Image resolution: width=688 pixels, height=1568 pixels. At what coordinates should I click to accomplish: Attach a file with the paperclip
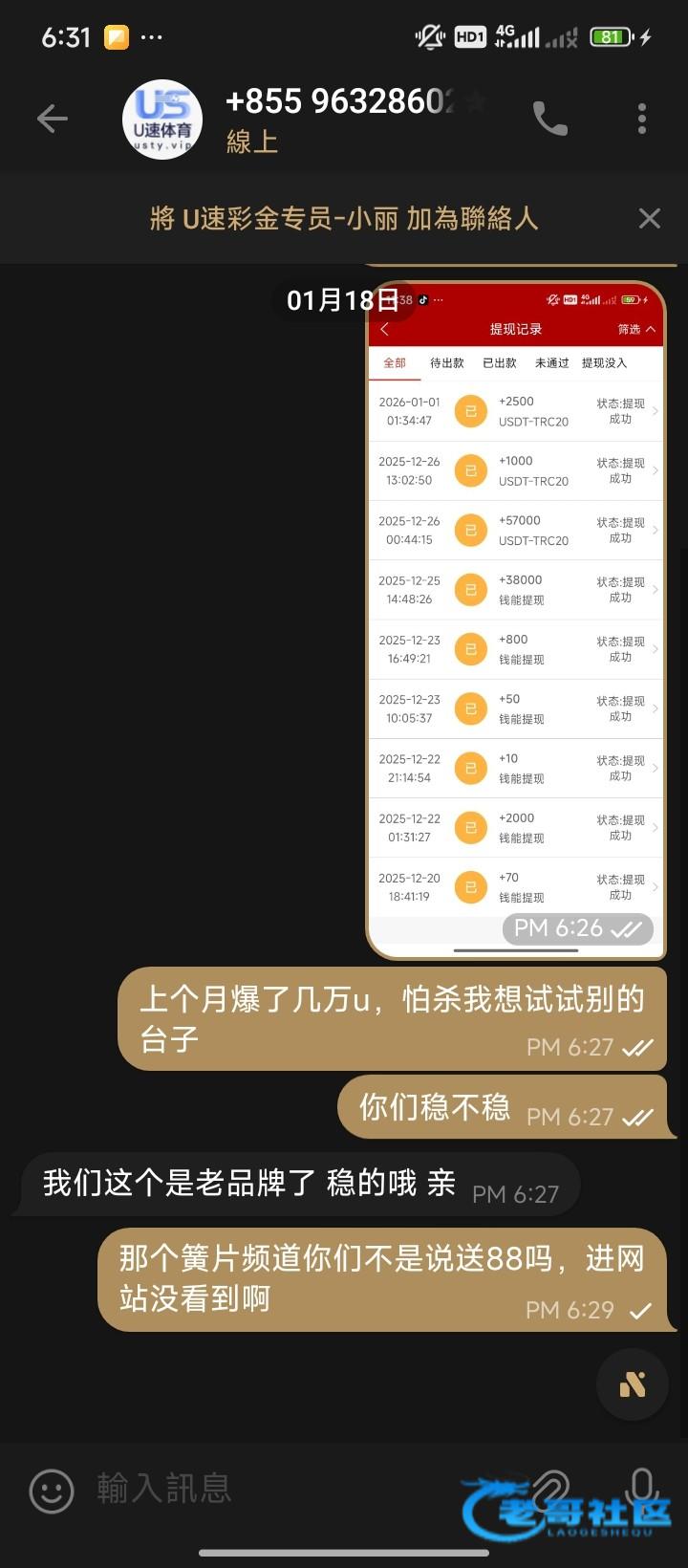coord(551,1488)
